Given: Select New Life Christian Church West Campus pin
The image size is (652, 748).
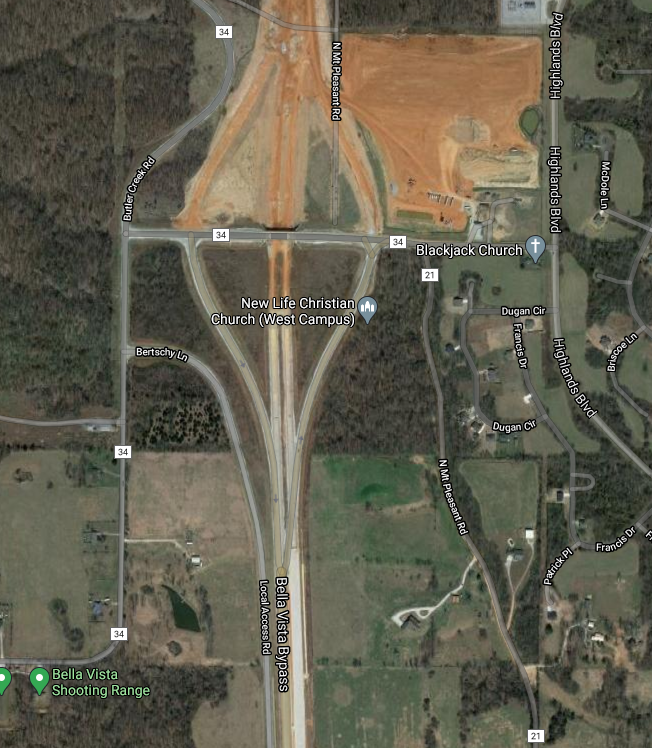Looking at the screenshot, I should tap(367, 308).
